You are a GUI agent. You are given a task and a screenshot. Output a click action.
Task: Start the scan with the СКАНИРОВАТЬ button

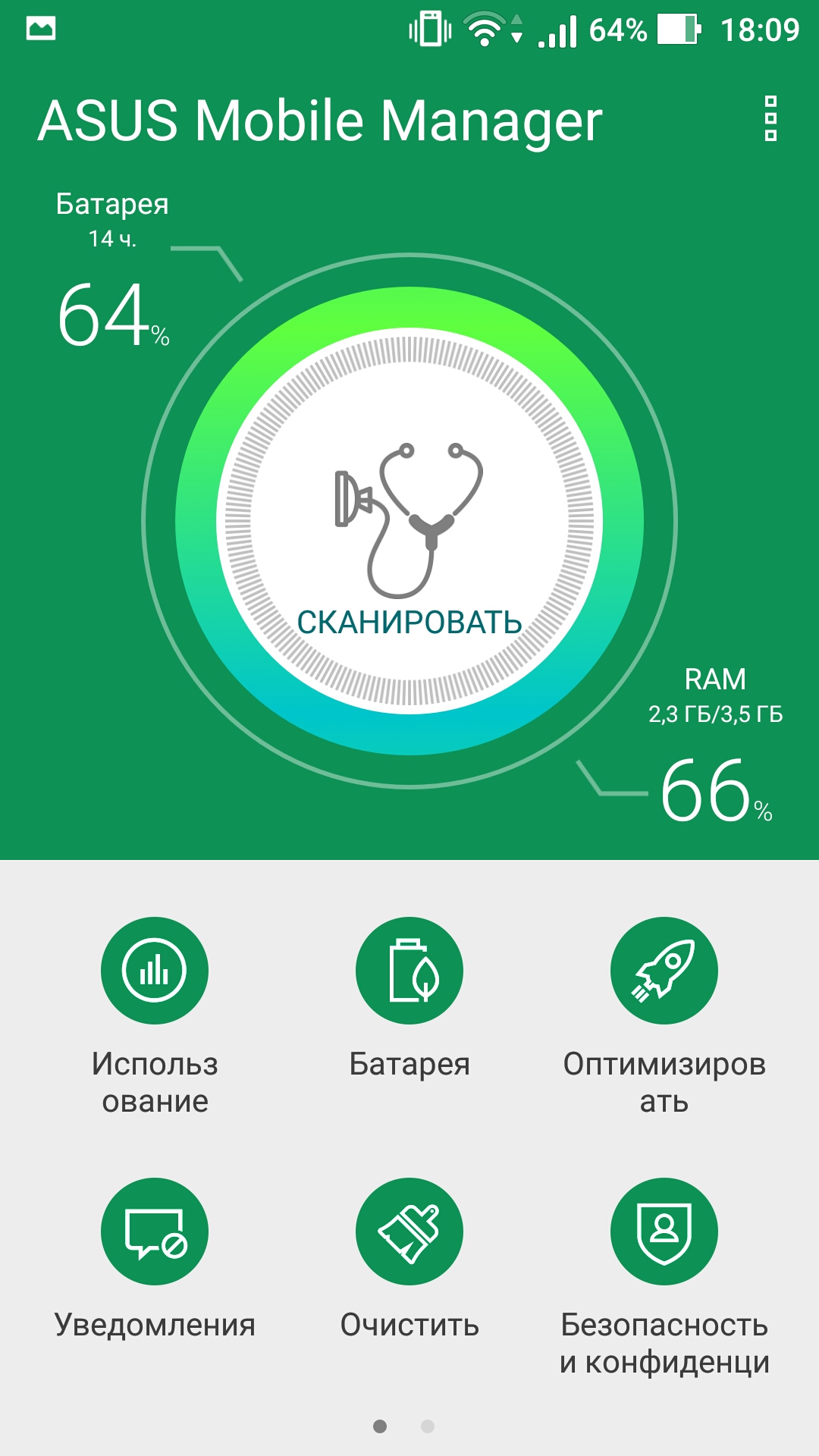coord(409,521)
